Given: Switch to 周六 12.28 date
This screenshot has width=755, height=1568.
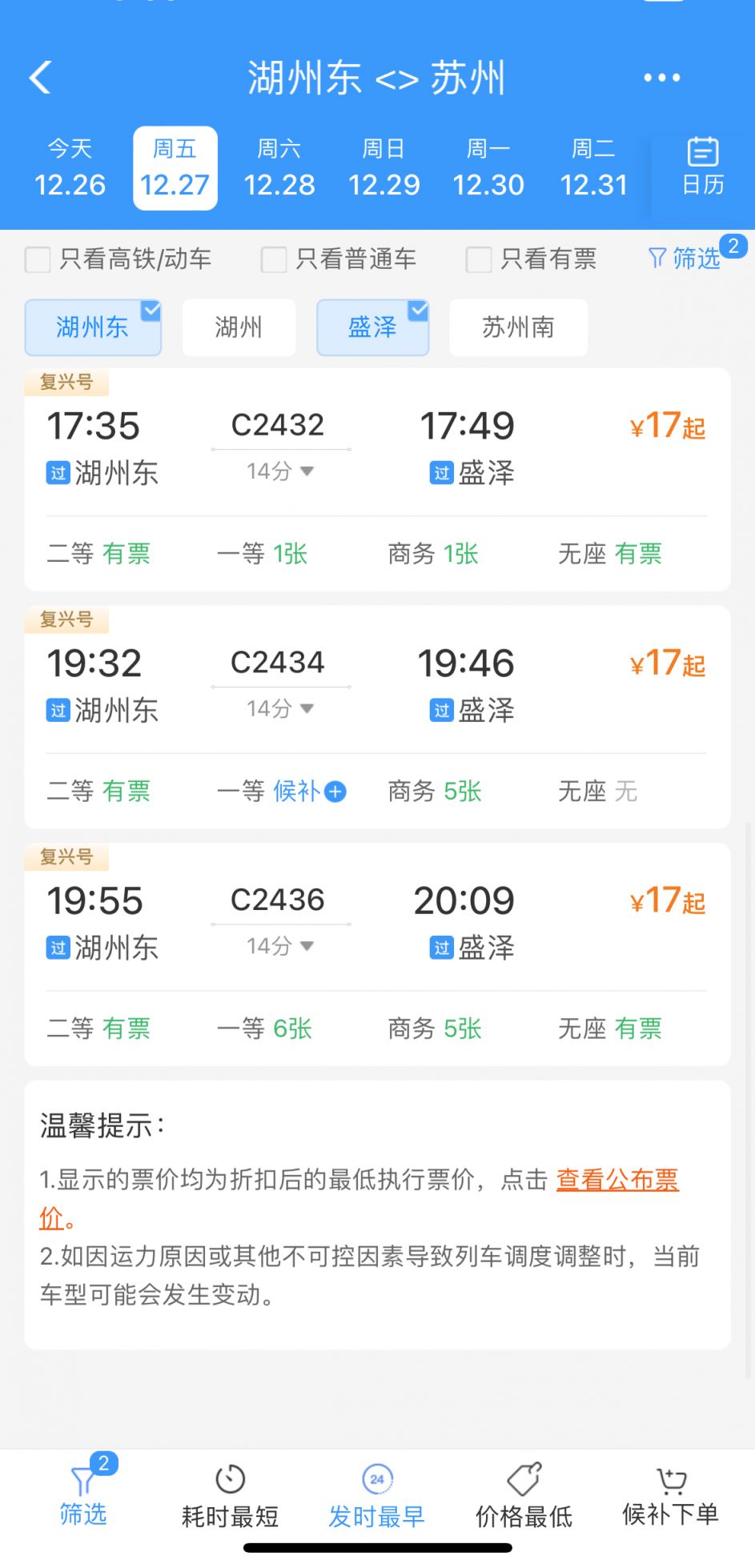Looking at the screenshot, I should [279, 168].
